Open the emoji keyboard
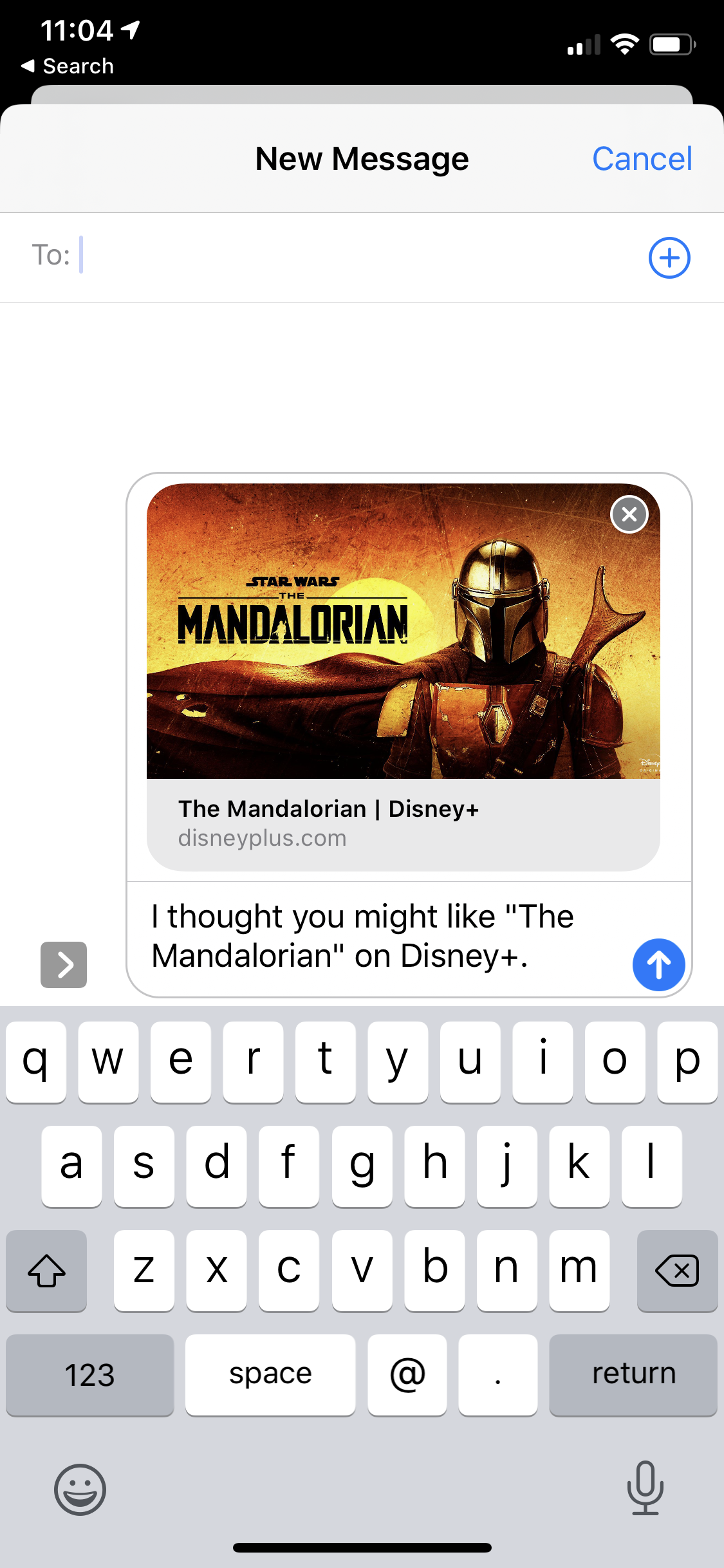 coord(80,1489)
